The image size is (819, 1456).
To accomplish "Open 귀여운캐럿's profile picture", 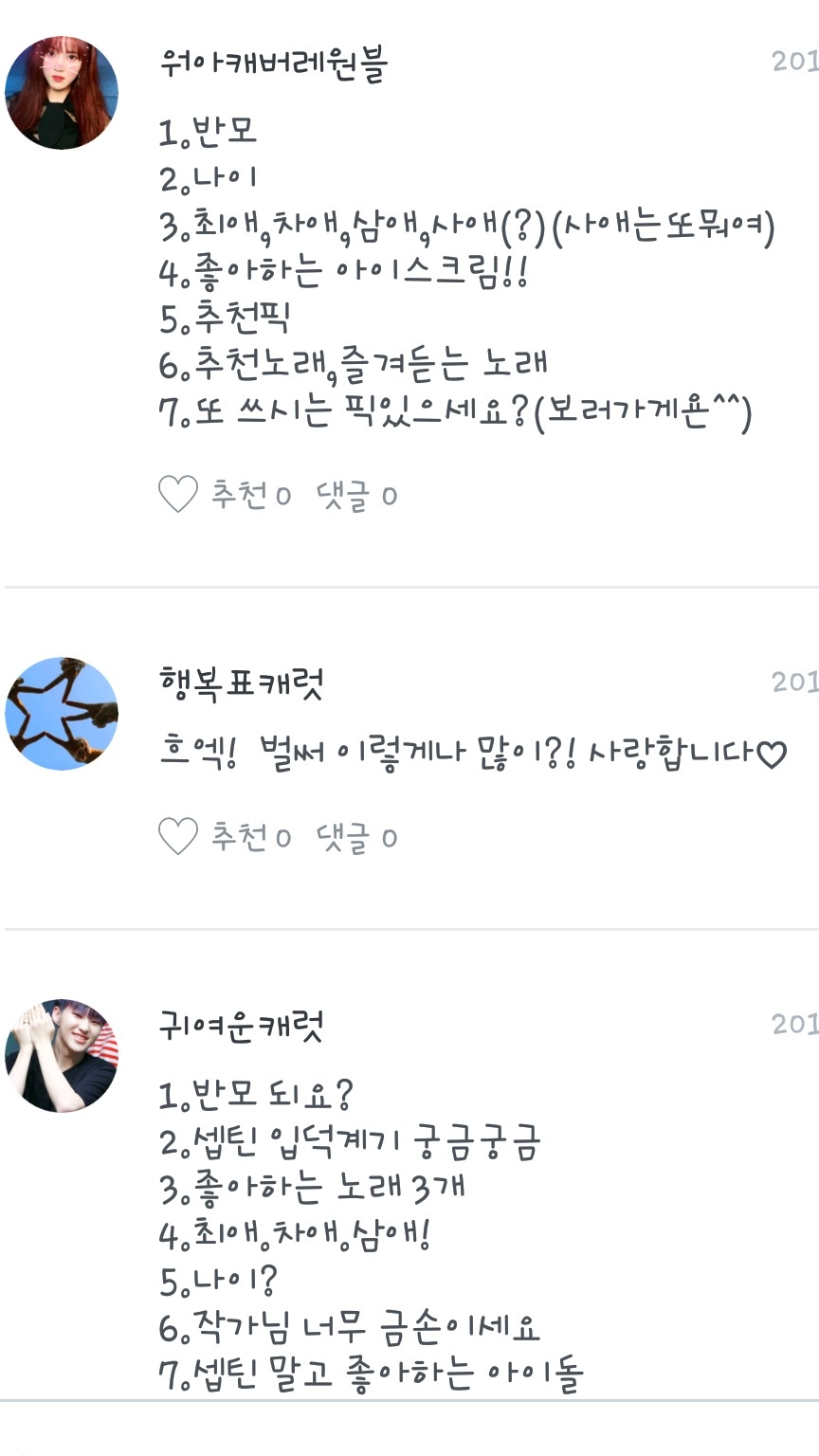I will click(62, 1055).
